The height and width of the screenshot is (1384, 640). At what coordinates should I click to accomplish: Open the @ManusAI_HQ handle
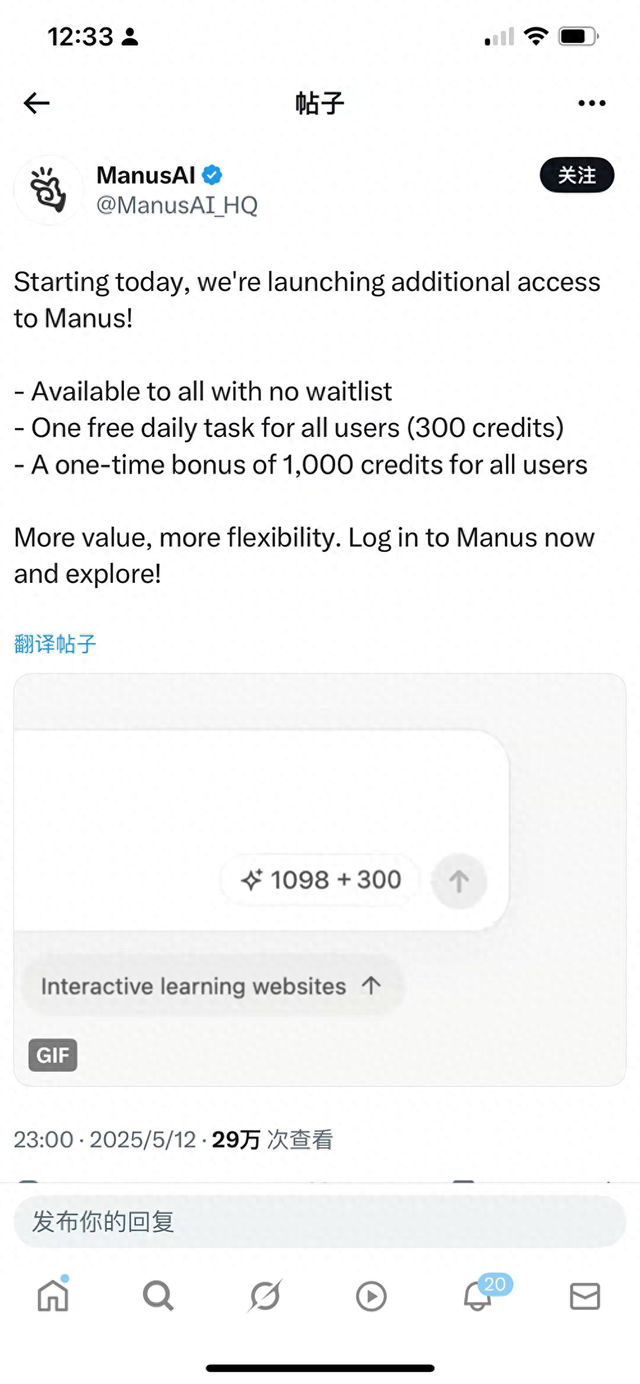(x=177, y=206)
